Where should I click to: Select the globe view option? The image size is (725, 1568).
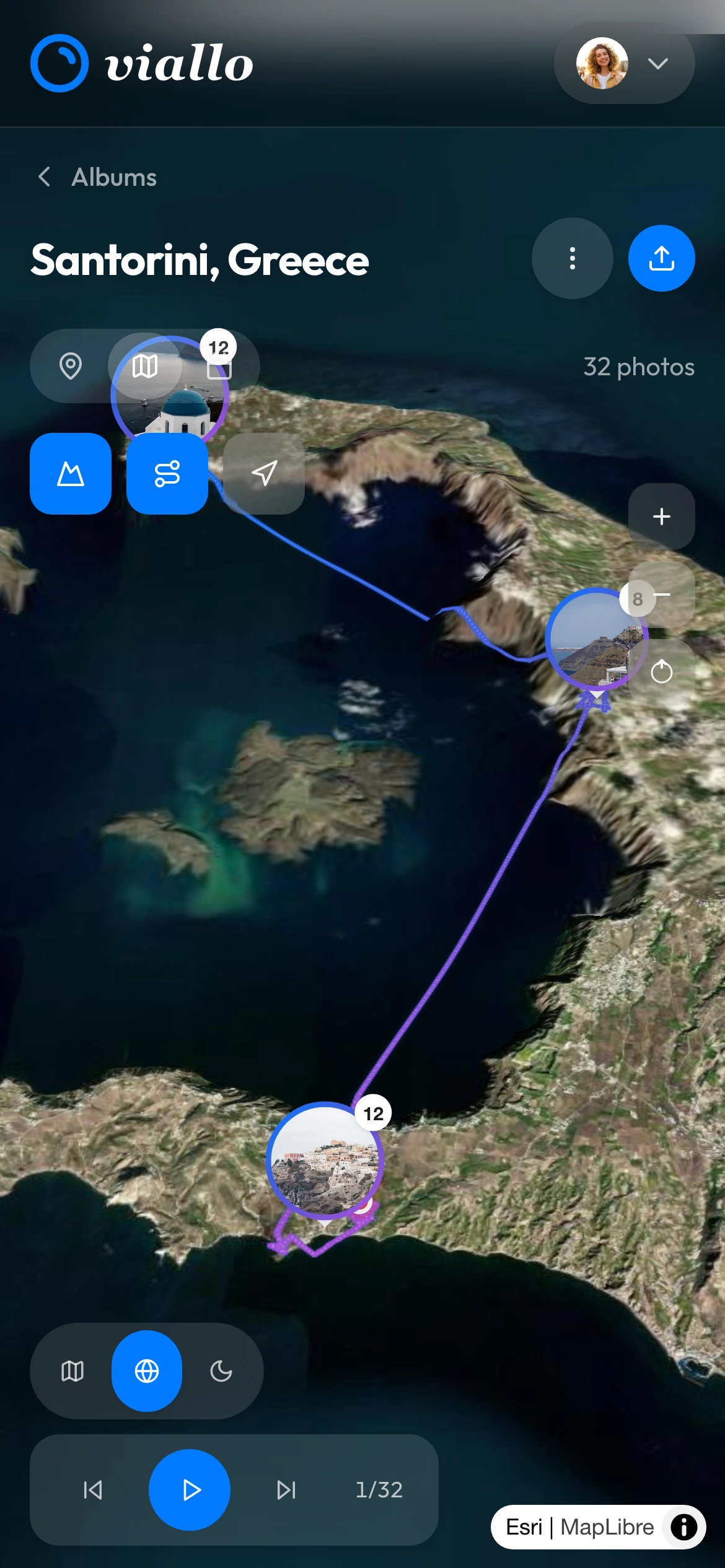pyautogui.click(x=146, y=1371)
